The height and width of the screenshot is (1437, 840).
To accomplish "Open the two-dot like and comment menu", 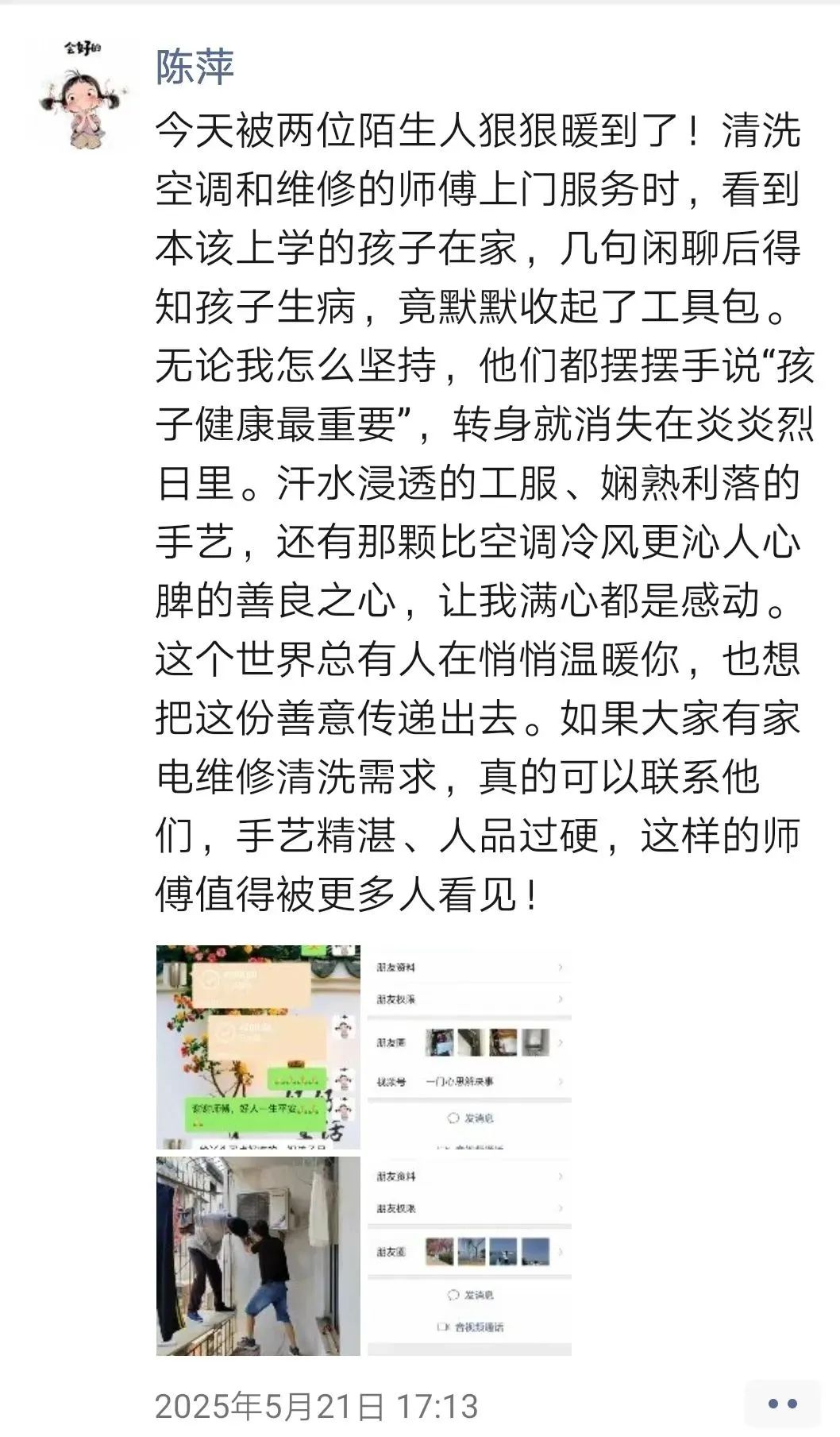I will click(x=782, y=1404).
